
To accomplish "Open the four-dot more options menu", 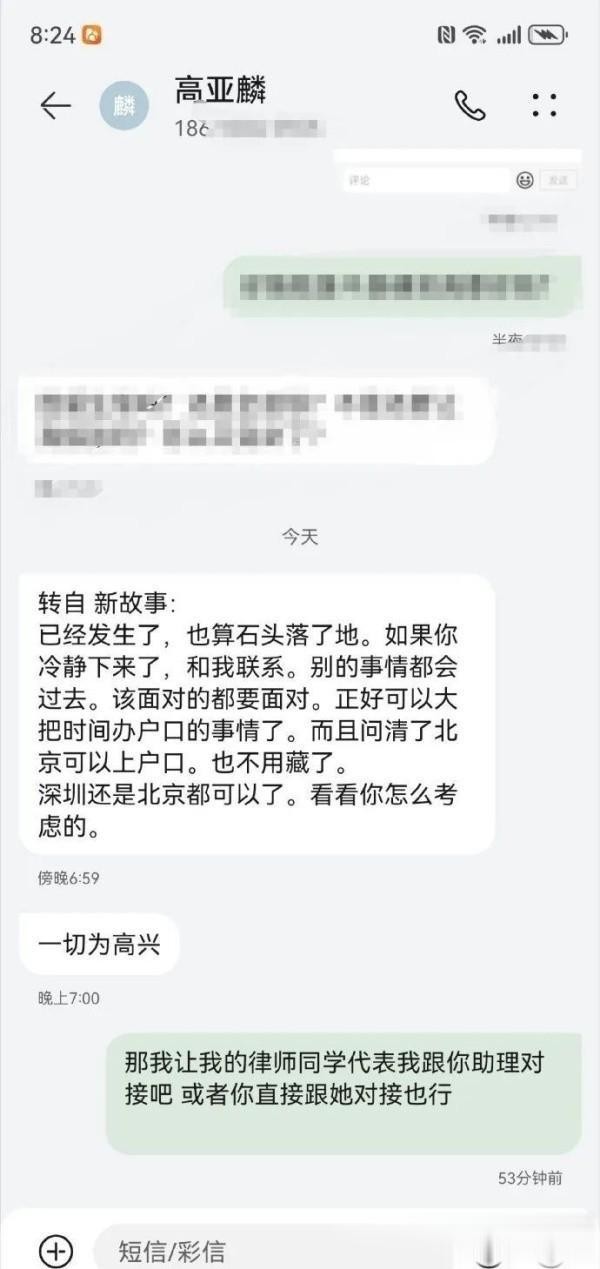I will point(544,106).
